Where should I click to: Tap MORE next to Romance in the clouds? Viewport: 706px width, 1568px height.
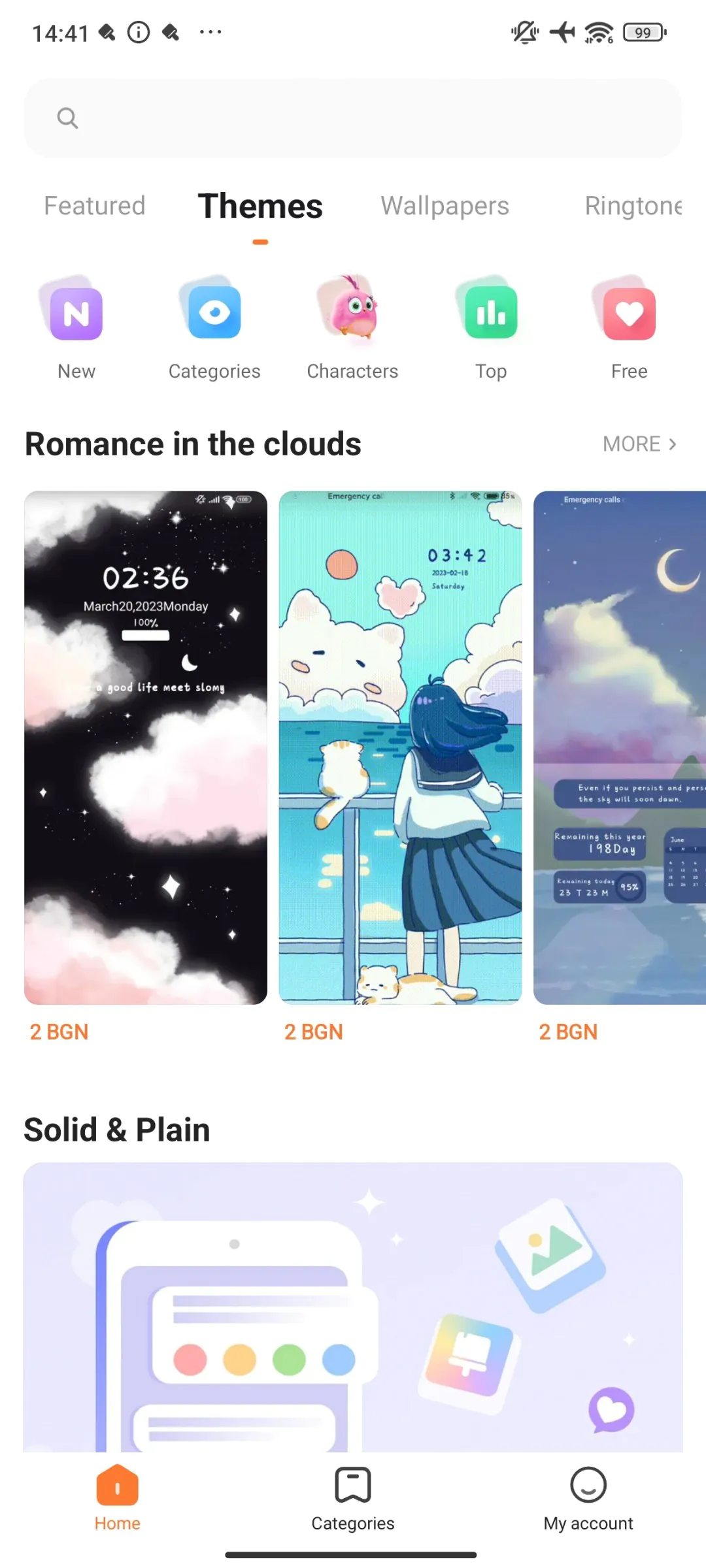tap(639, 444)
